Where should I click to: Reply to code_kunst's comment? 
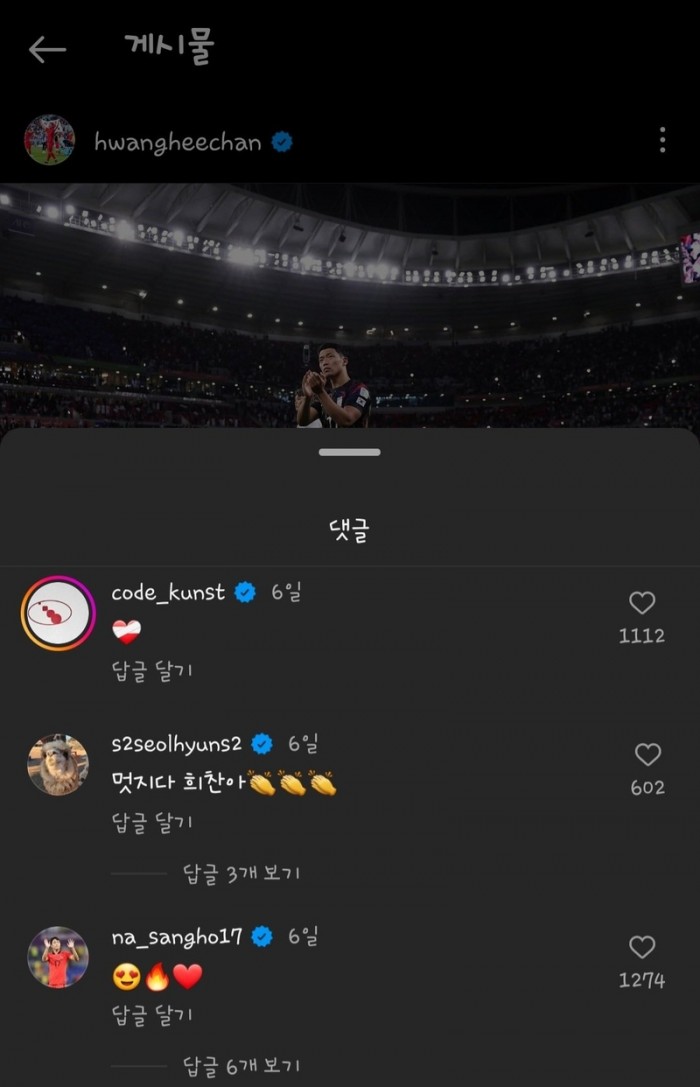(x=151, y=670)
